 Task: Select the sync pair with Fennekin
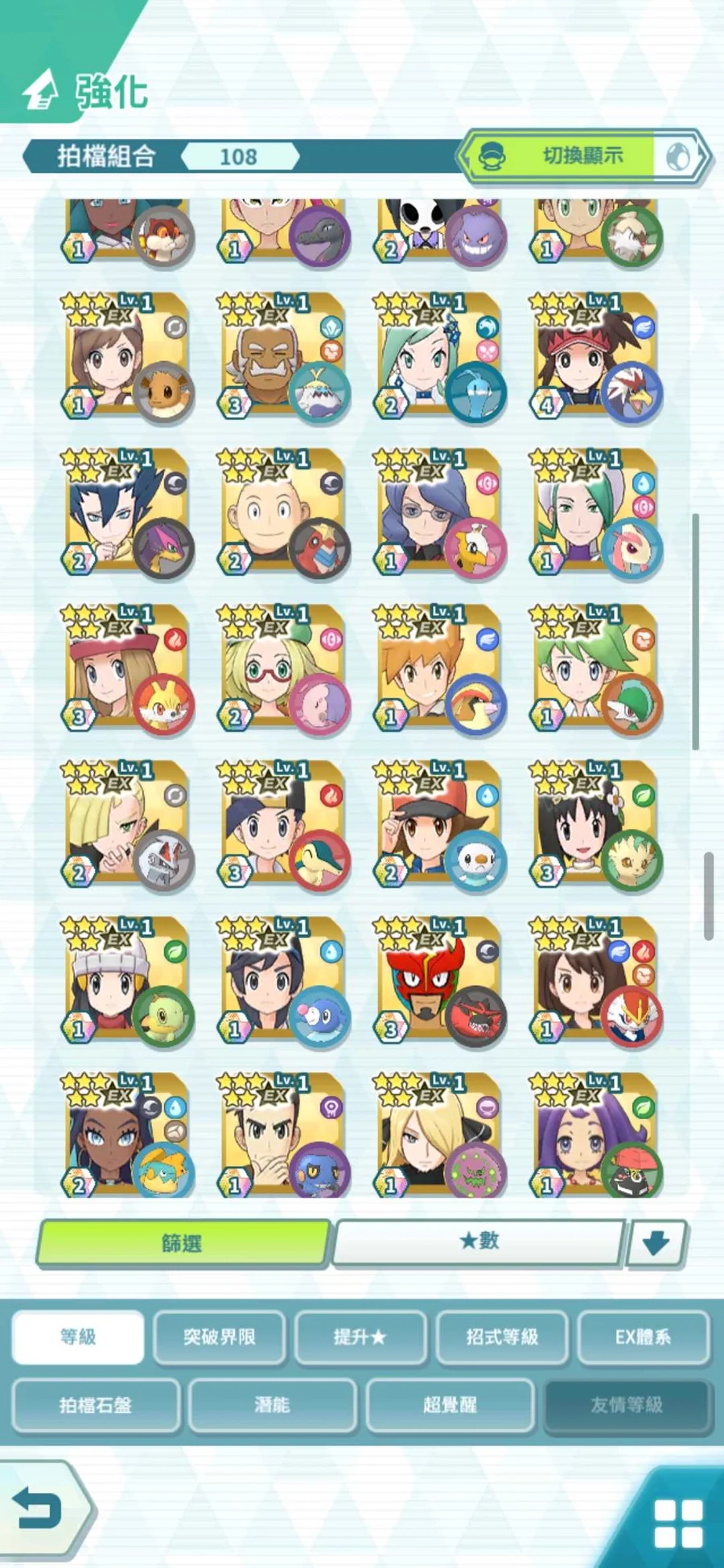pyautogui.click(x=126, y=668)
